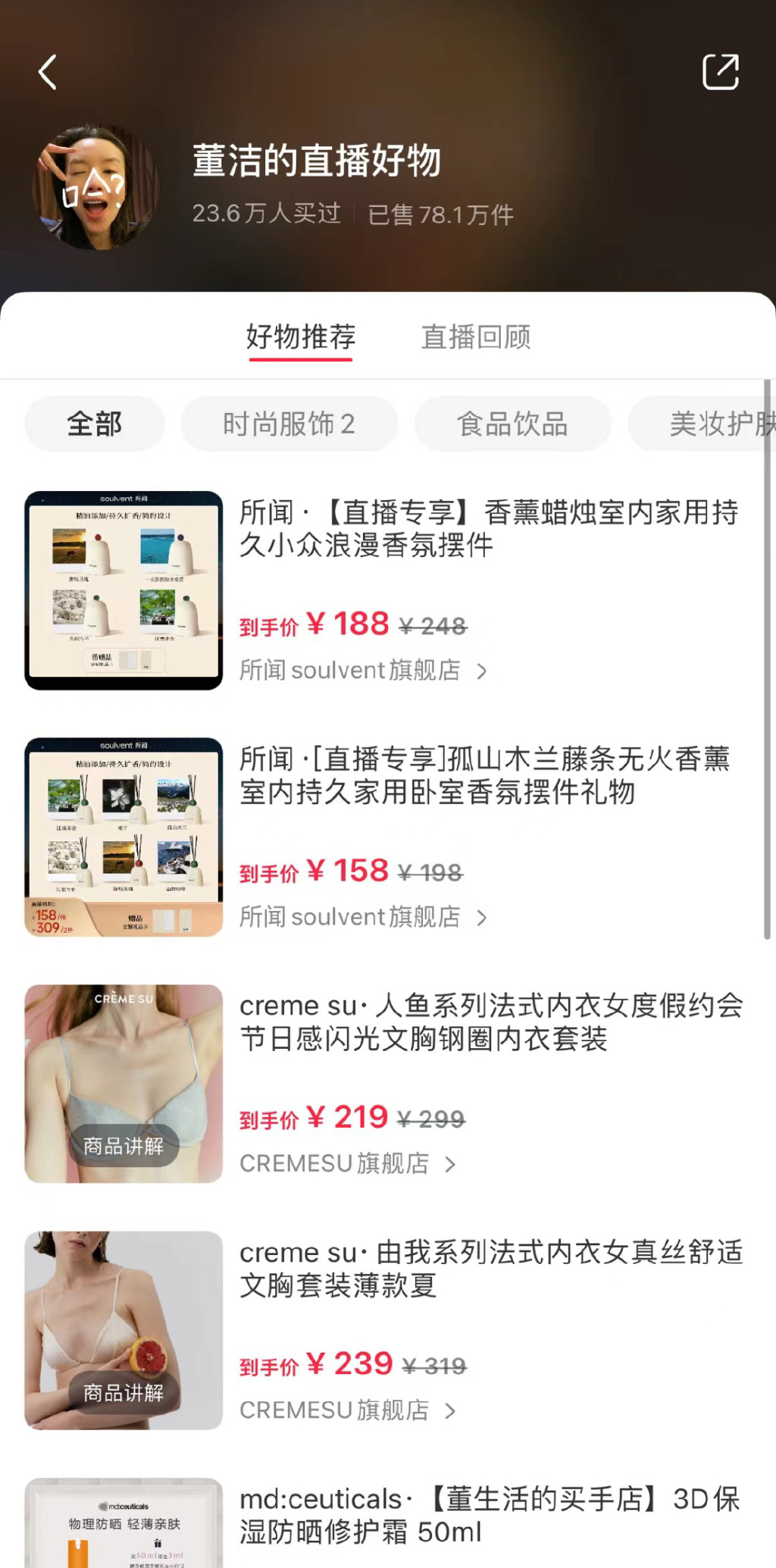776x1568 pixels.
Task: Go back using the top-left arrow
Action: (x=48, y=73)
